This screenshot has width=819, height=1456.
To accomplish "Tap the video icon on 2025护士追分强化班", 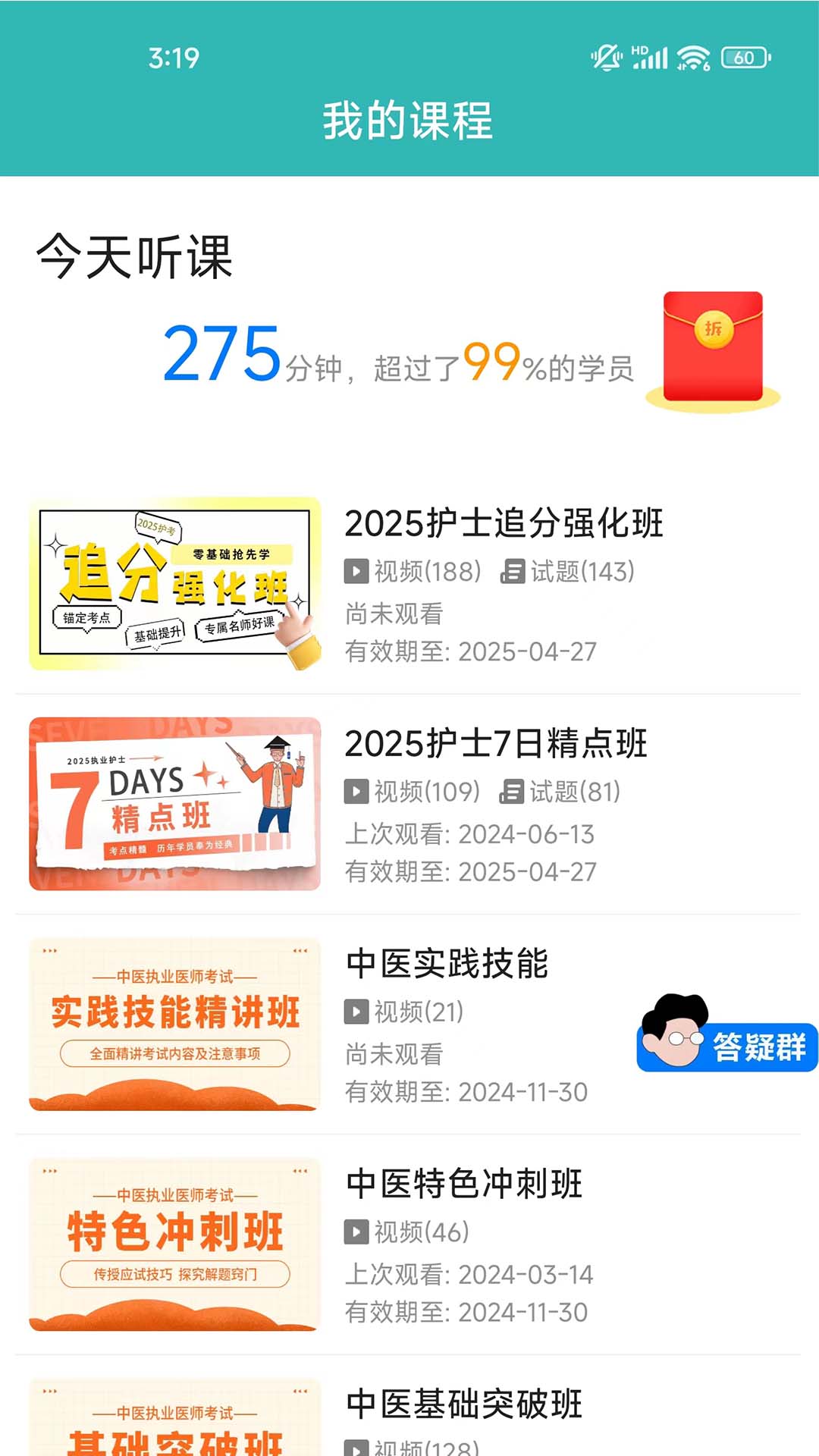I will tap(356, 571).
